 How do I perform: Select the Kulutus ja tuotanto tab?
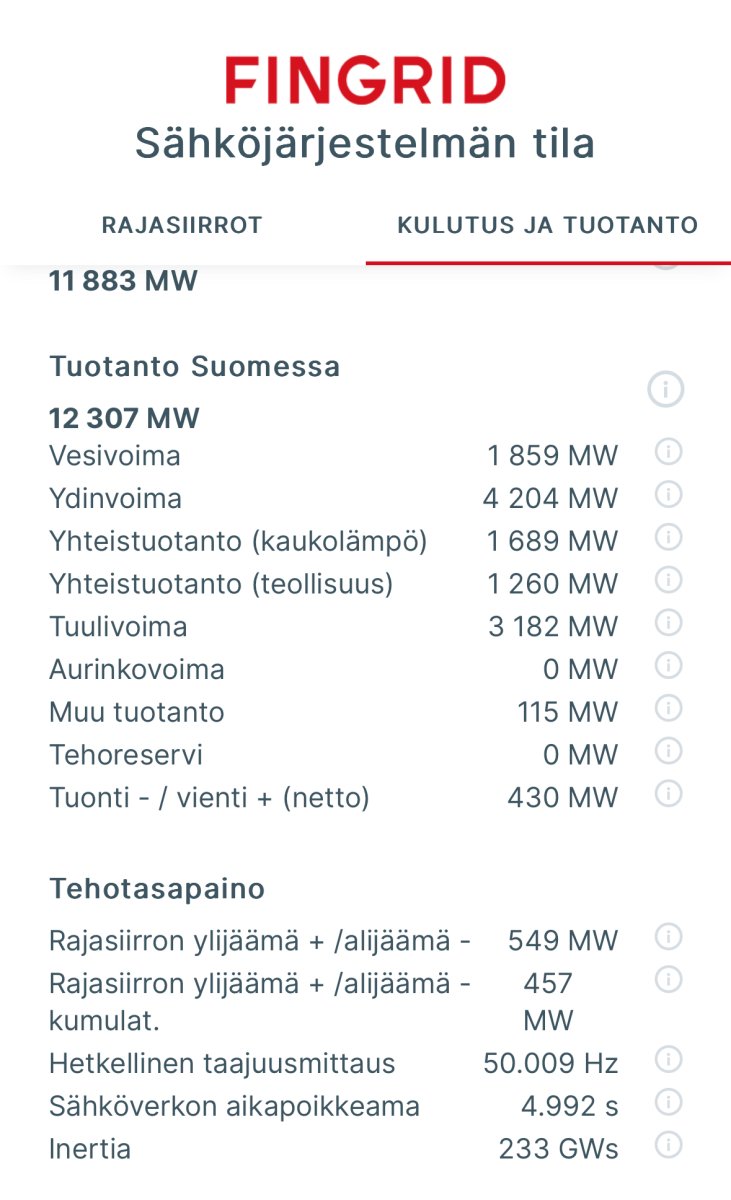click(x=548, y=225)
